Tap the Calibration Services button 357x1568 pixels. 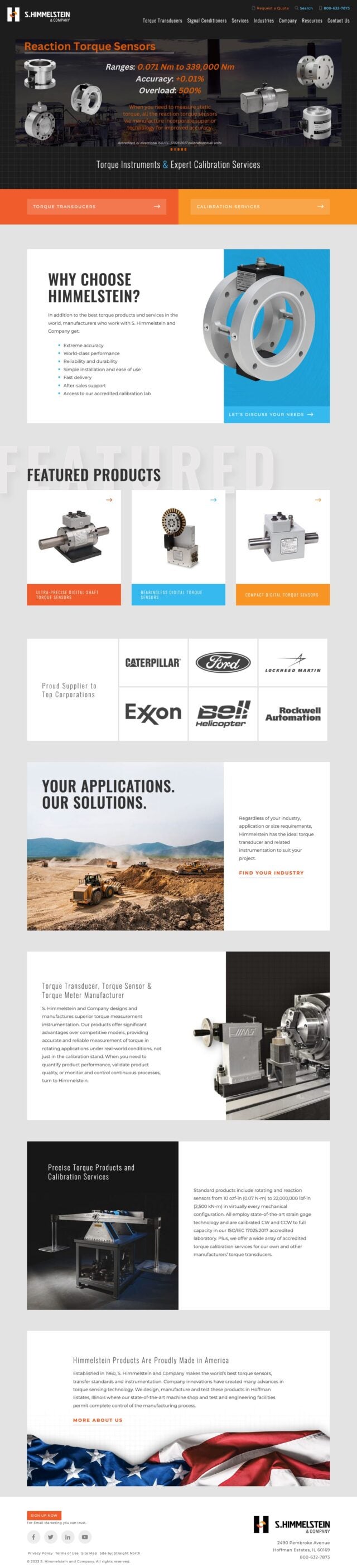[260, 206]
